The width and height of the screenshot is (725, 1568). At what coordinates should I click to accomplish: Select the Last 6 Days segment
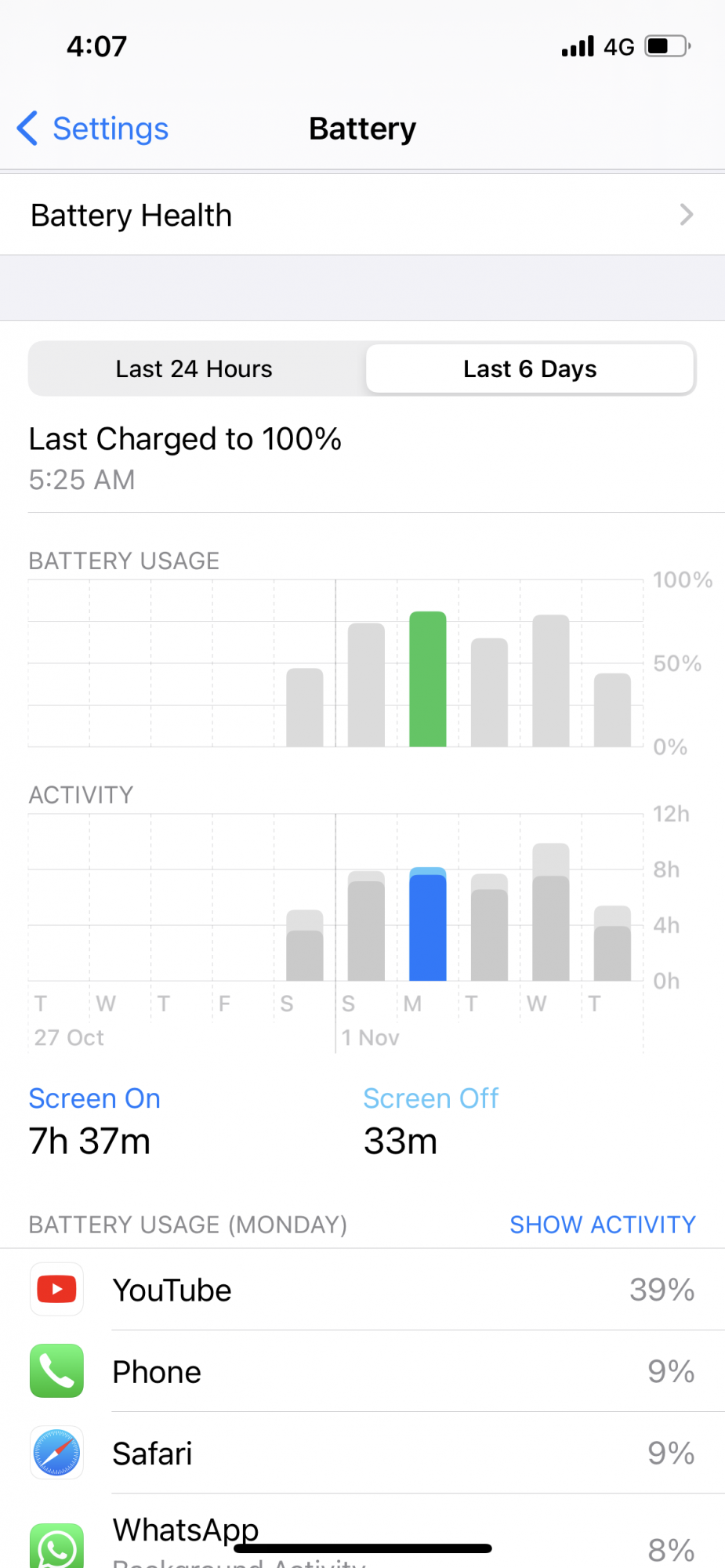coord(530,368)
